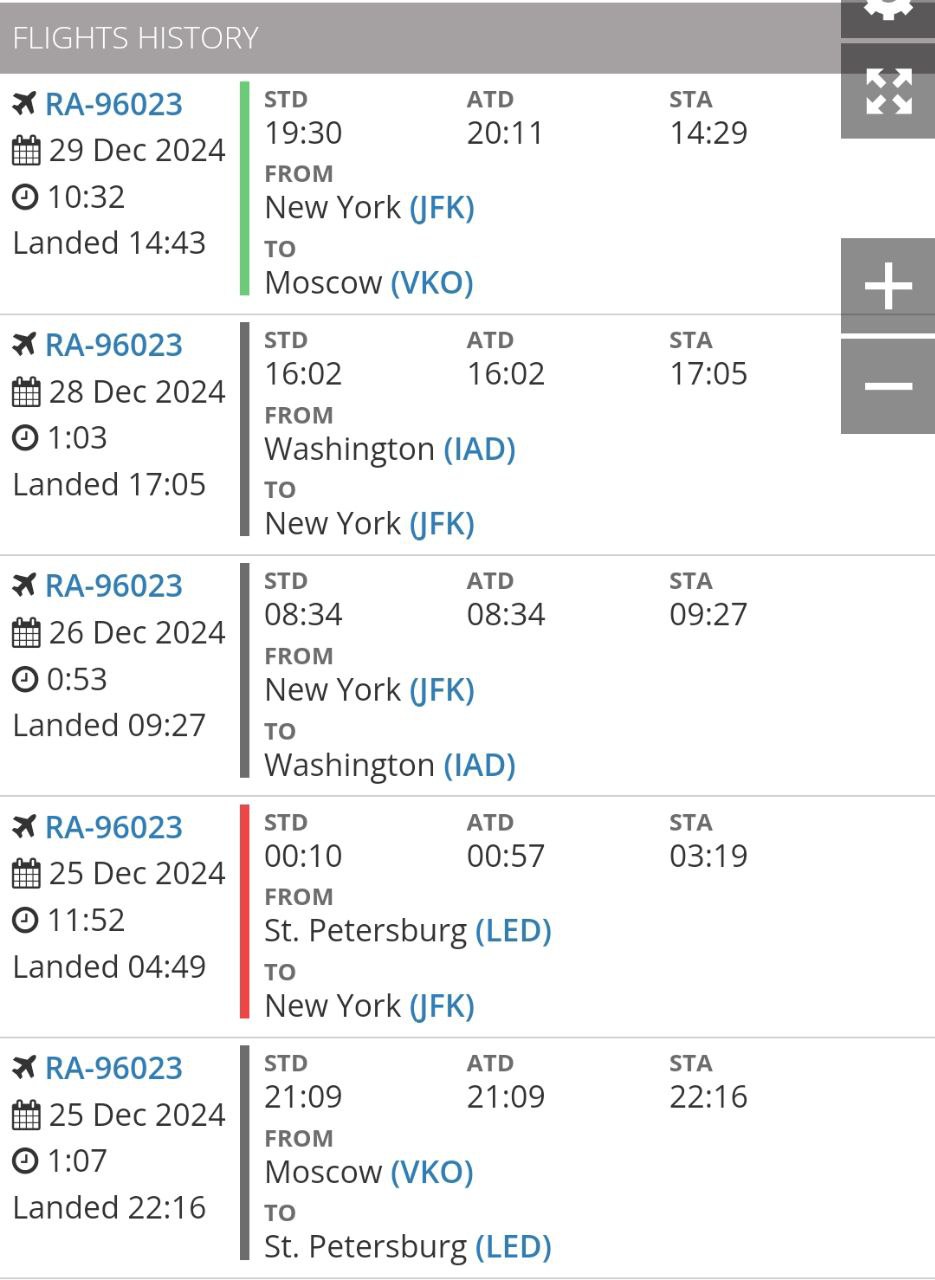This screenshot has height=1280, width=935.
Task: Click the calendar icon of the Moscow to St. Petersburg flight
Action: pos(25,1114)
